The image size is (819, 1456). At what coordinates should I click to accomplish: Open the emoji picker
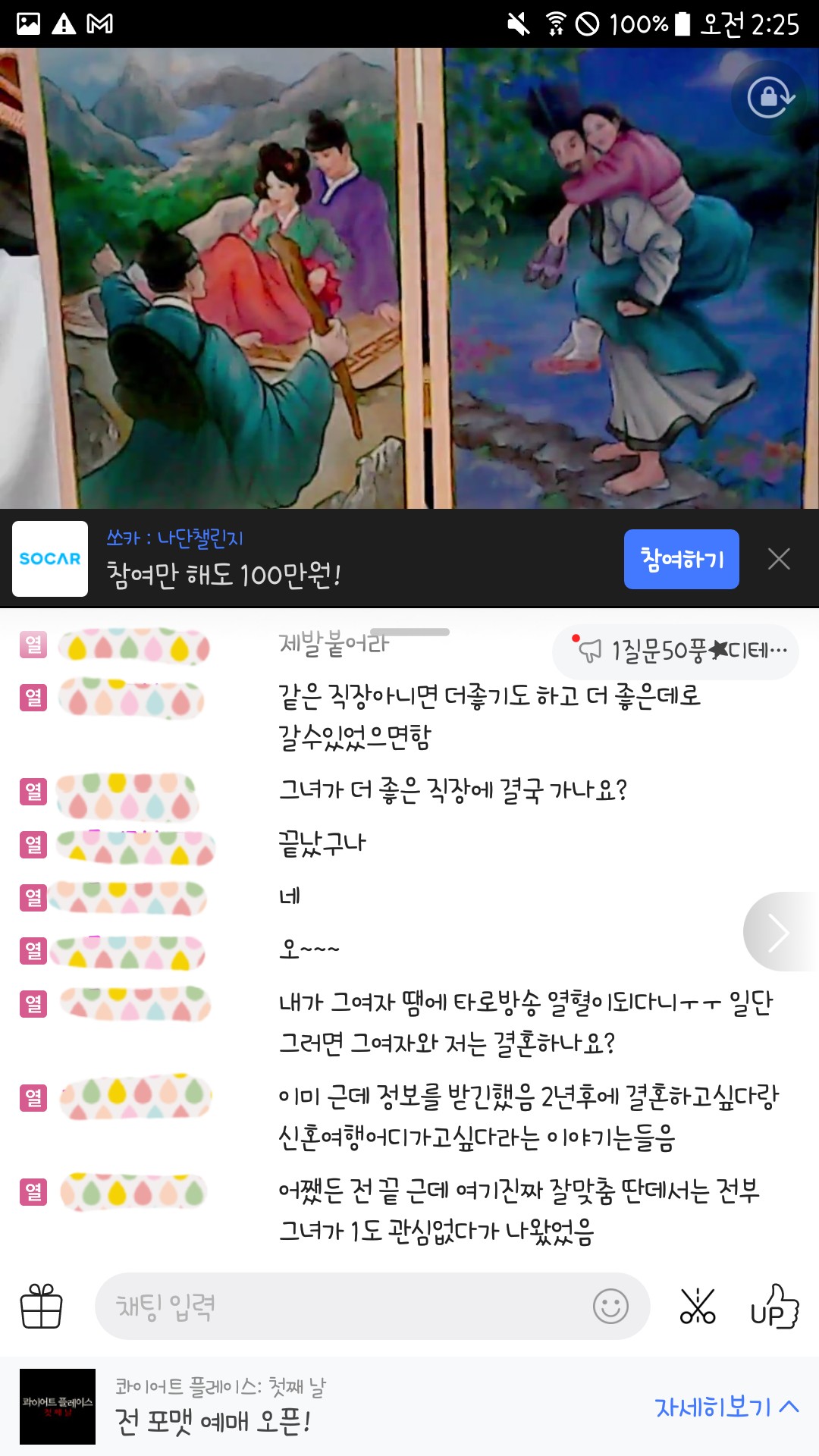[x=610, y=1306]
